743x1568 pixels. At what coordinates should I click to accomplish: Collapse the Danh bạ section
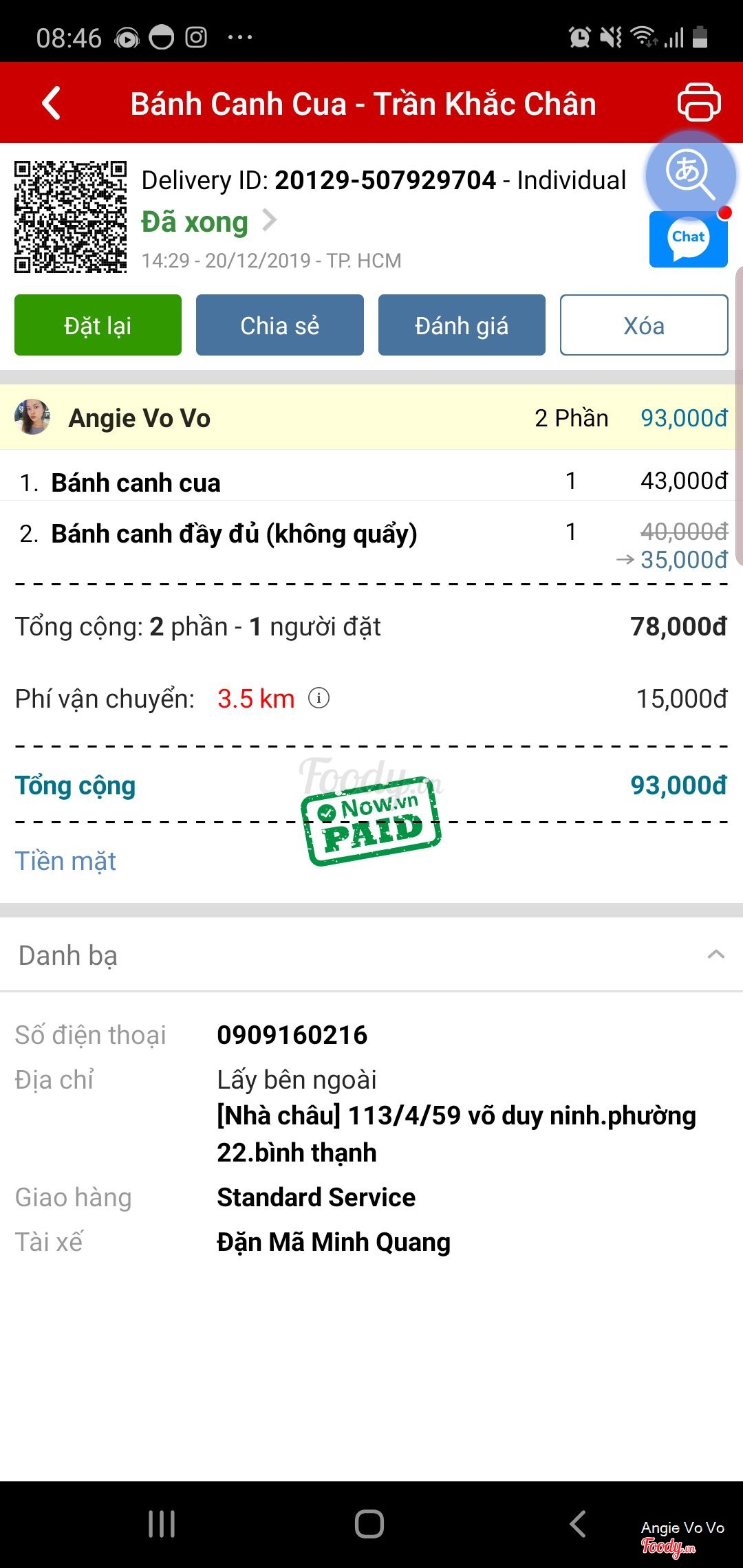pos(715,955)
